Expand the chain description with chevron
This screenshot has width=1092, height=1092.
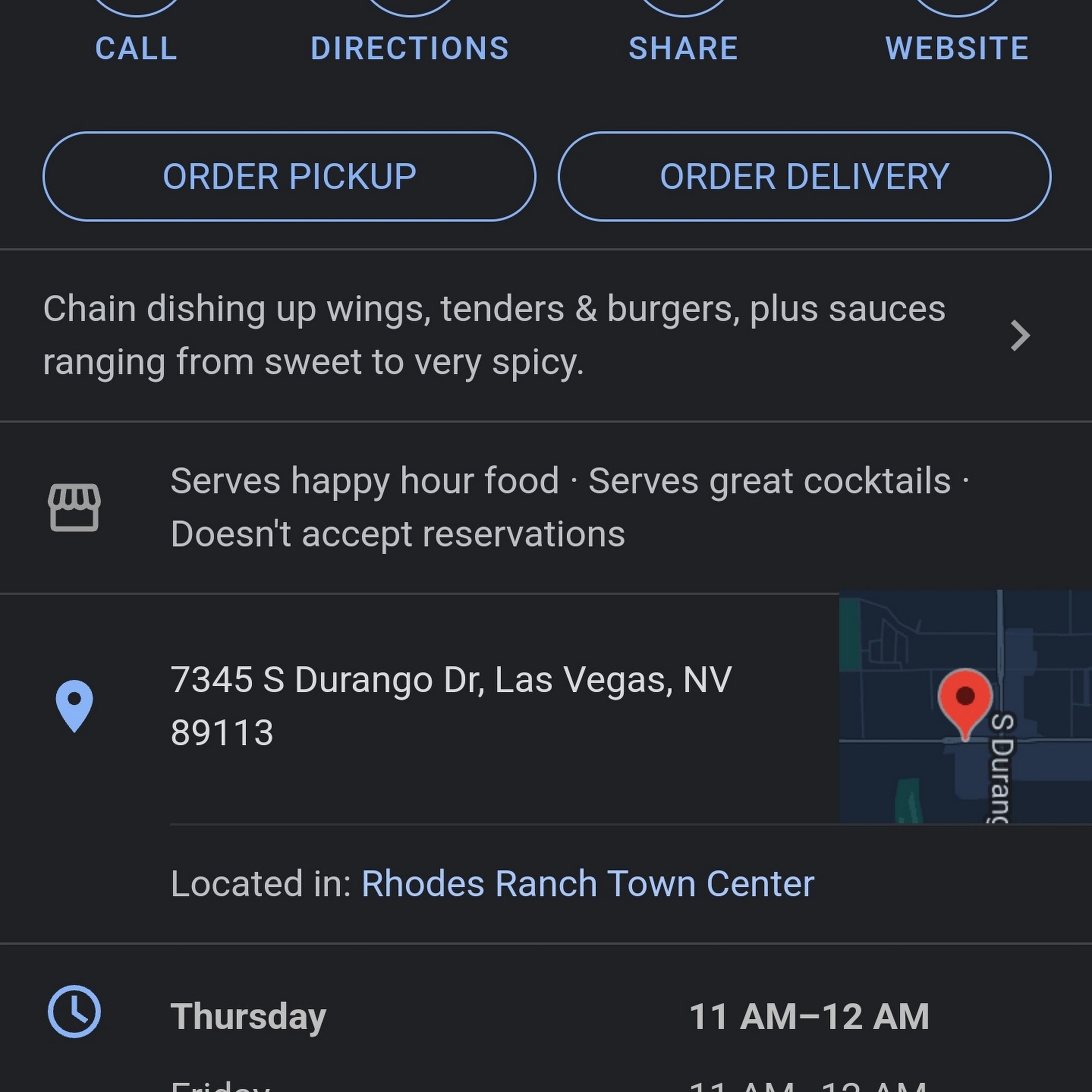pos(1020,336)
